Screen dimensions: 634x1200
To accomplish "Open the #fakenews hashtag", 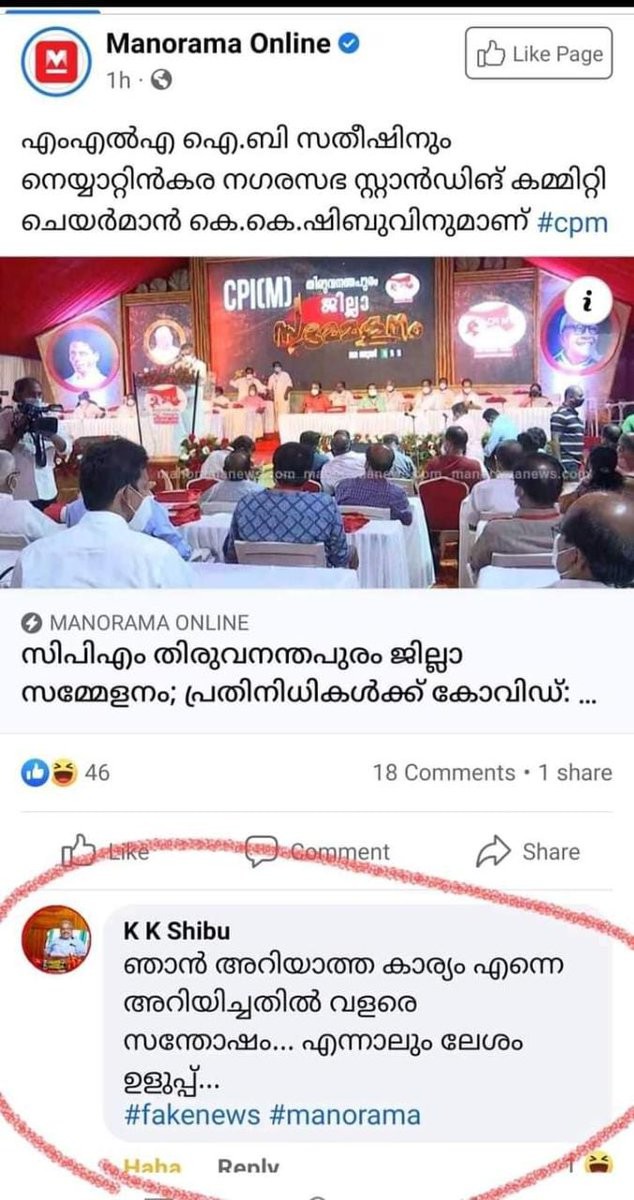I will pyautogui.click(x=191, y=1115).
